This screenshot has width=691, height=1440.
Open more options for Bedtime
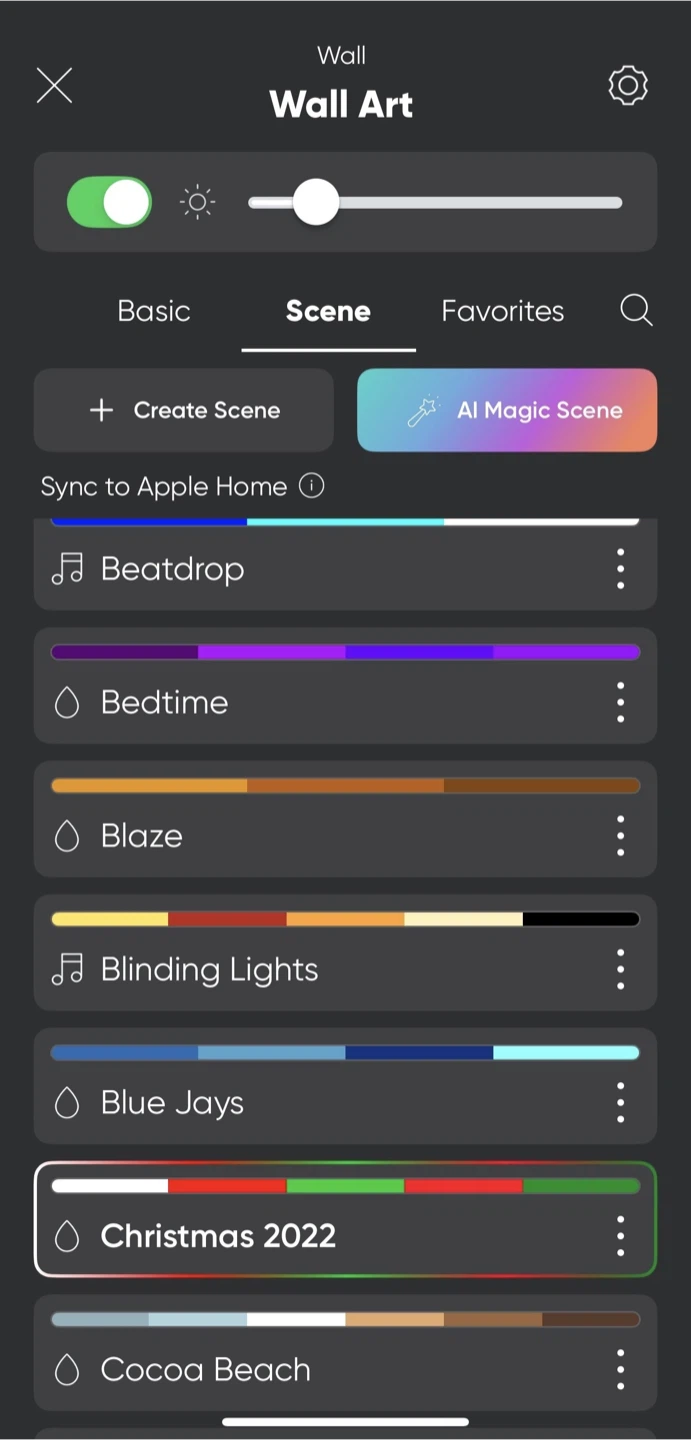point(620,702)
